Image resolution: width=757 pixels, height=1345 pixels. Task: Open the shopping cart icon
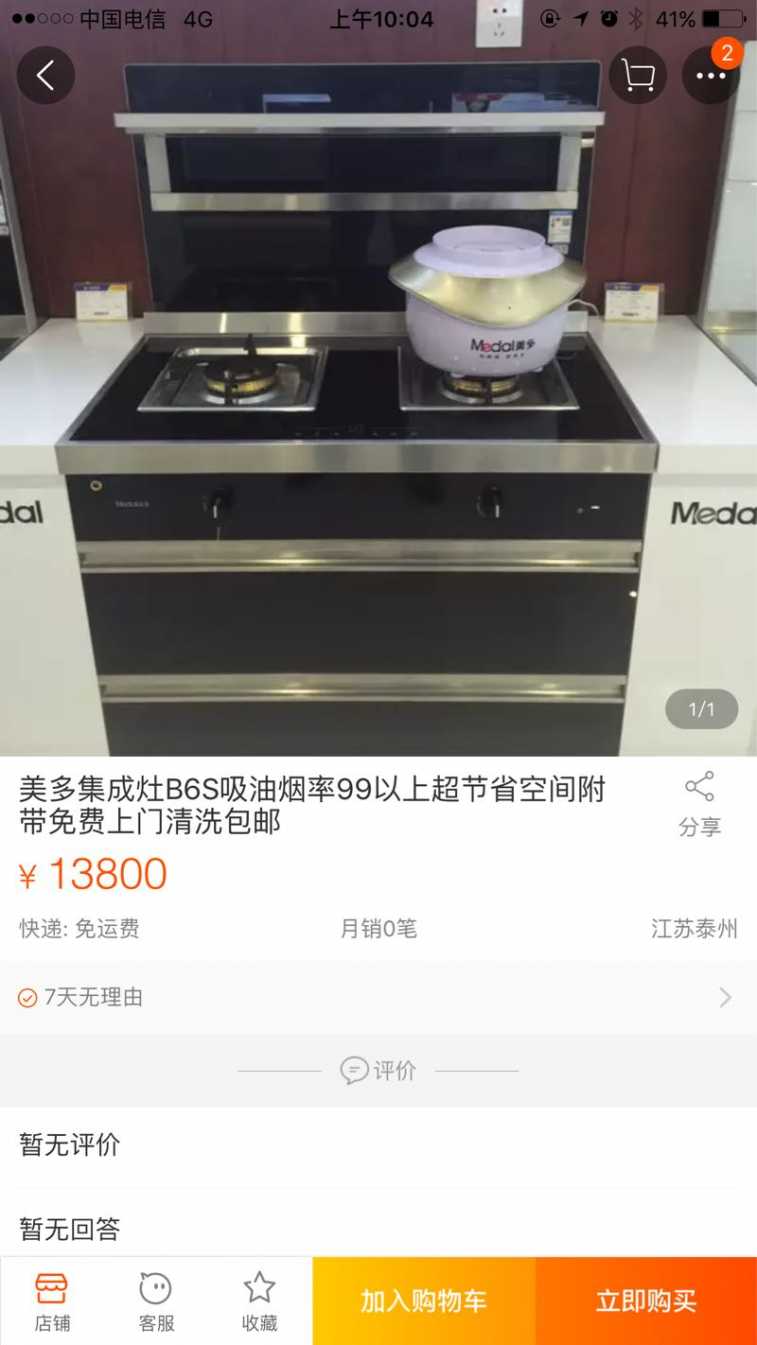(x=638, y=75)
